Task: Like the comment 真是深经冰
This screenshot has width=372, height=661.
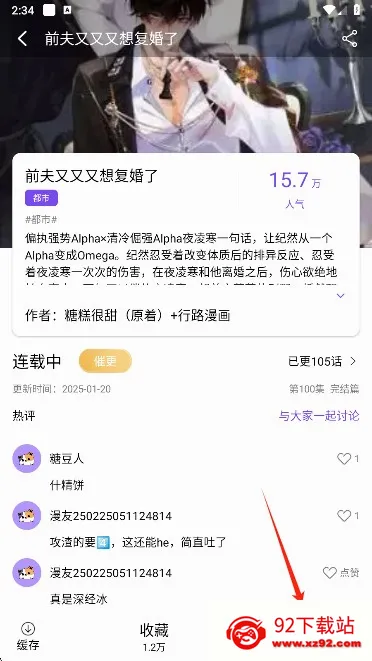Action: point(341,572)
